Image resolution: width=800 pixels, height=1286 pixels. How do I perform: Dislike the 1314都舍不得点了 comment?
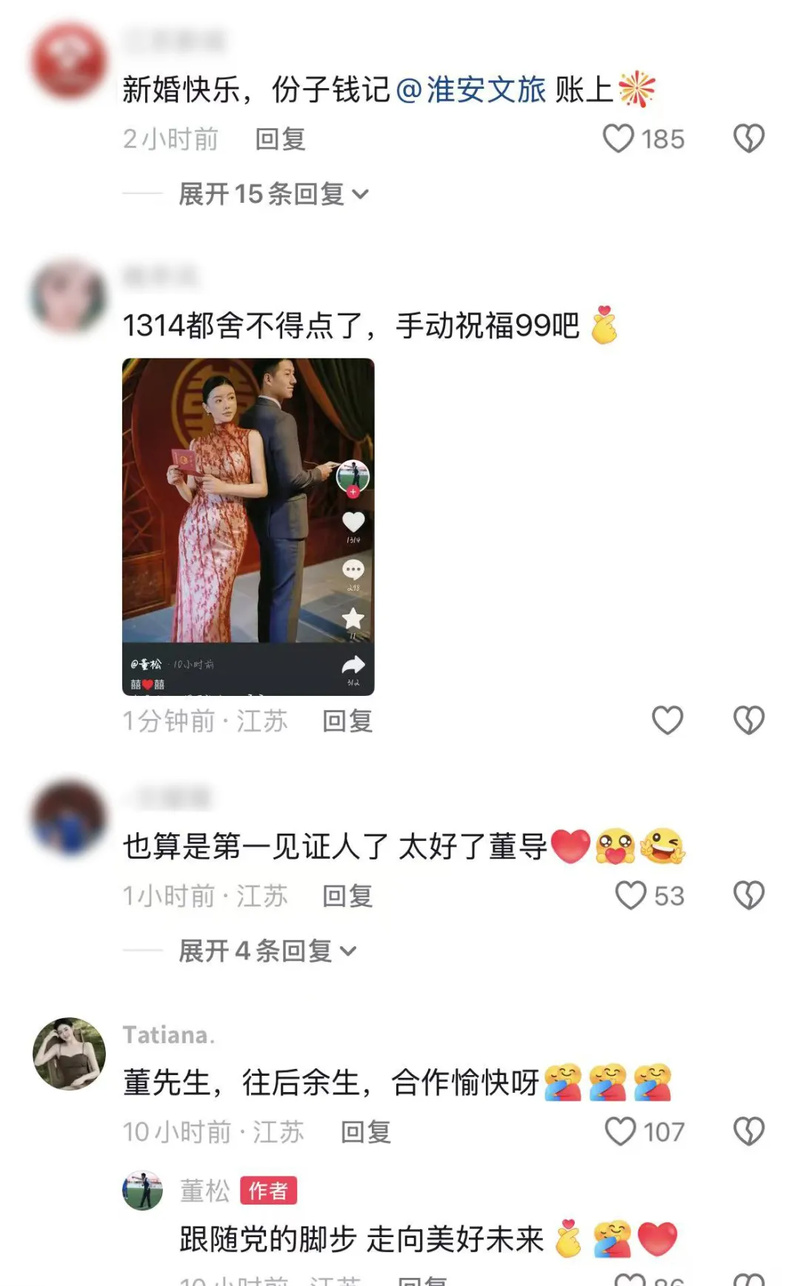point(749,720)
